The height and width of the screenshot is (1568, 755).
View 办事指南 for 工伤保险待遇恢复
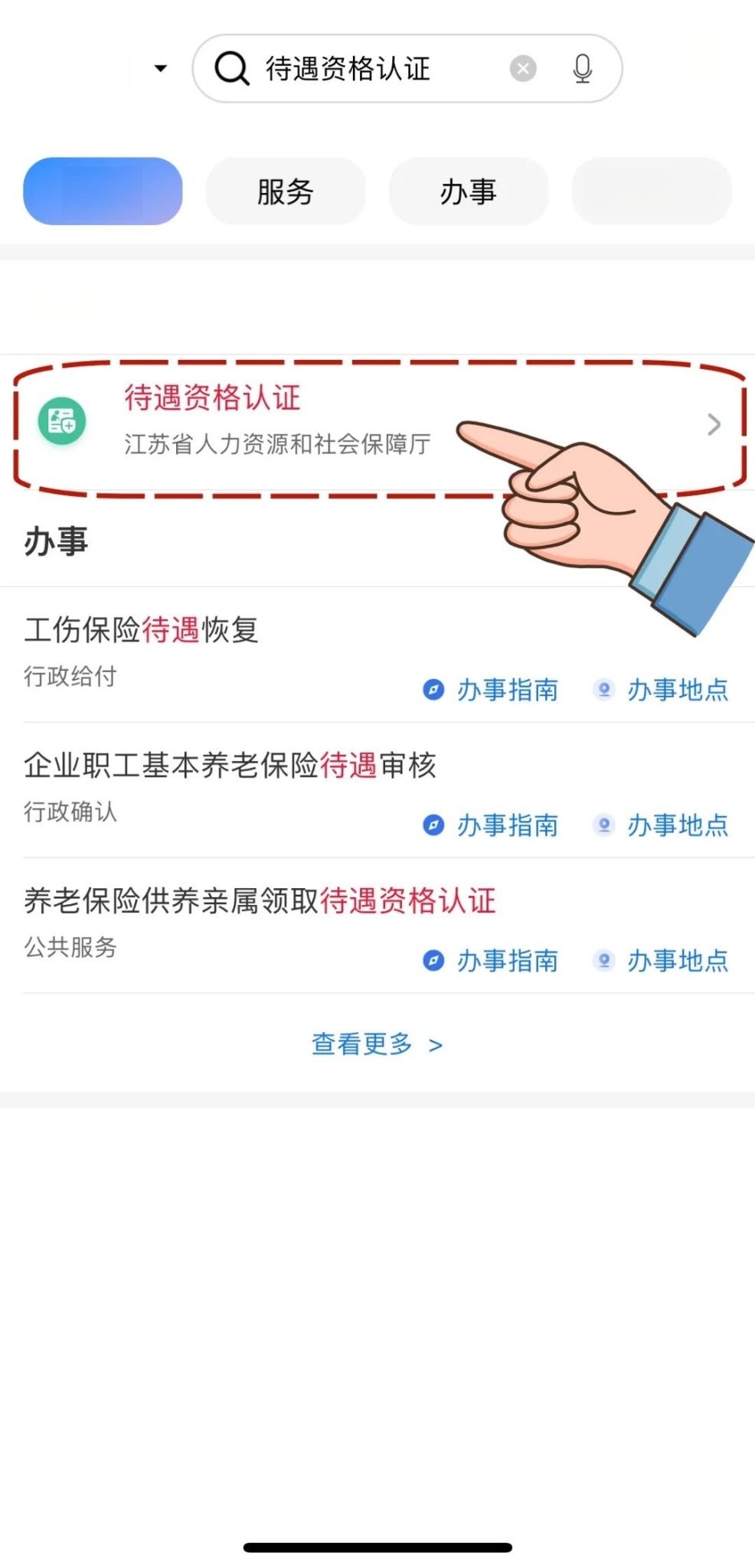point(492,690)
